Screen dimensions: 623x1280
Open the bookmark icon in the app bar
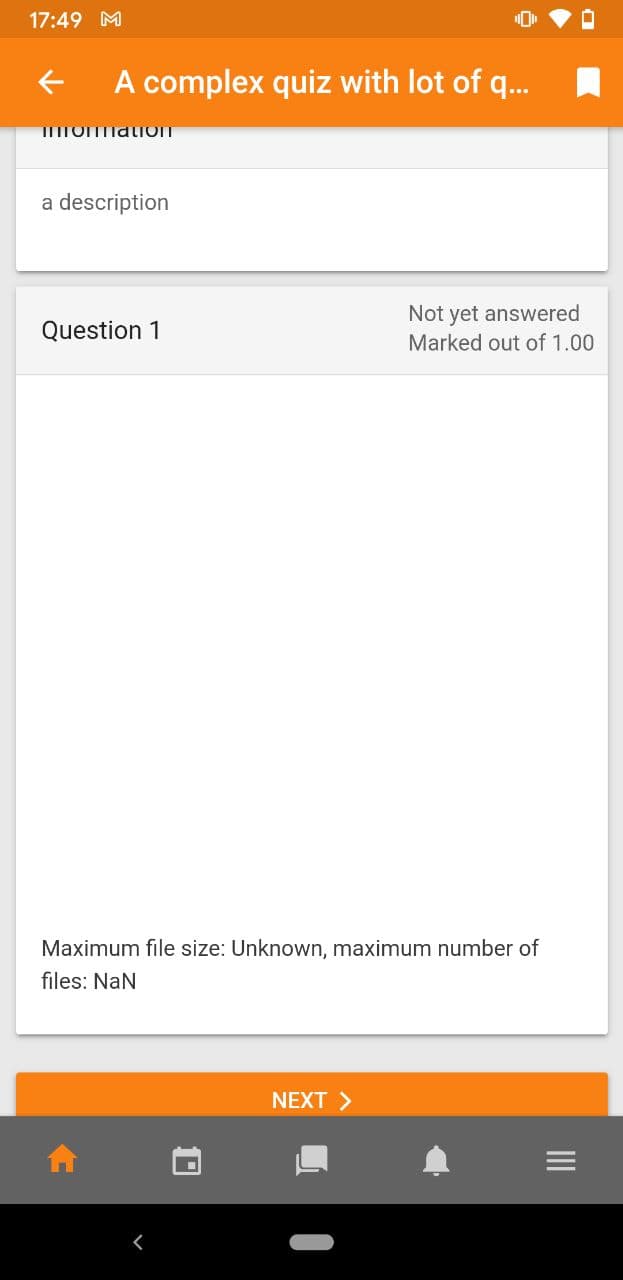(588, 83)
